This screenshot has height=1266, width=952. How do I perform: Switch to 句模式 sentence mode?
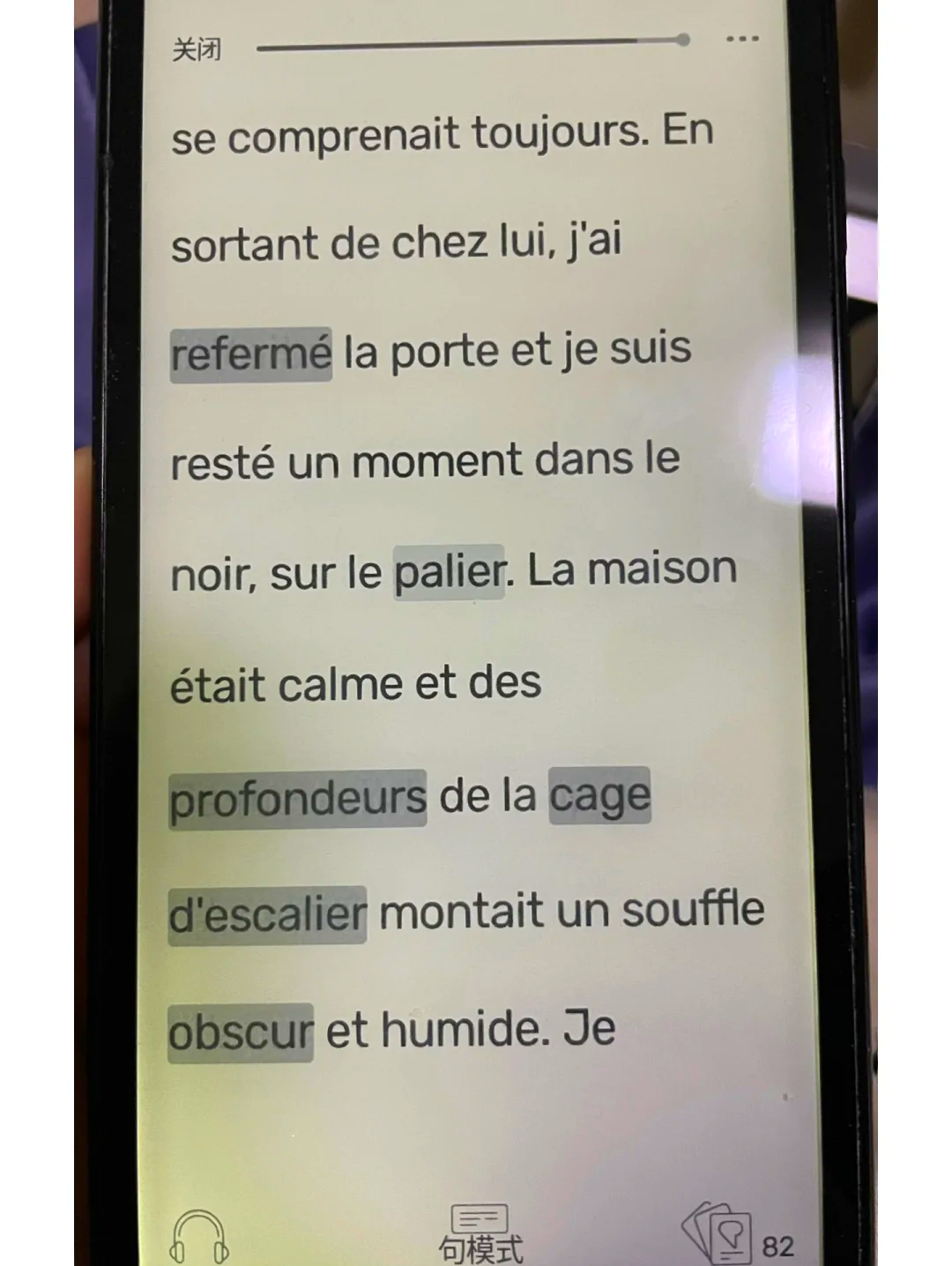tap(480, 1234)
